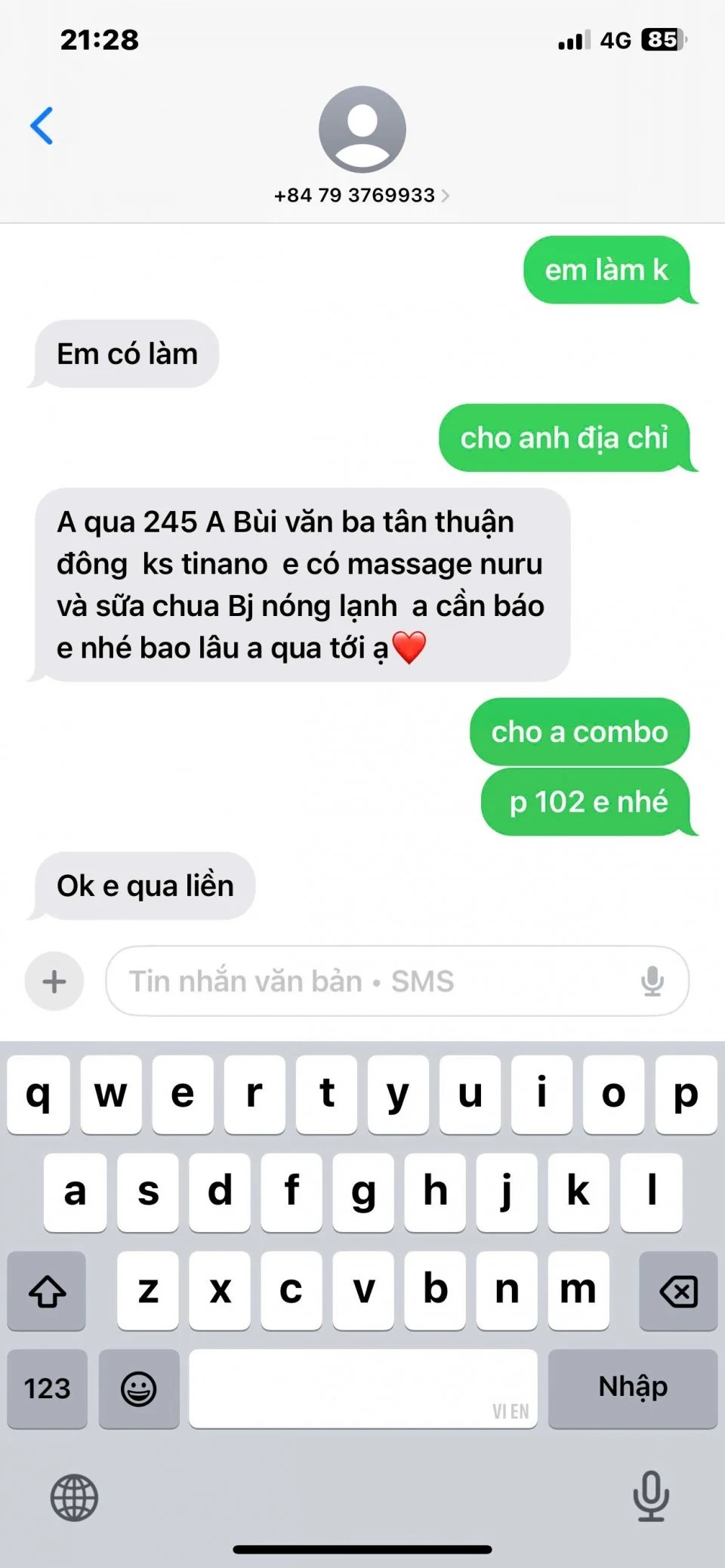Hit the backspace key
The height and width of the screenshot is (1568, 725).
678,1291
